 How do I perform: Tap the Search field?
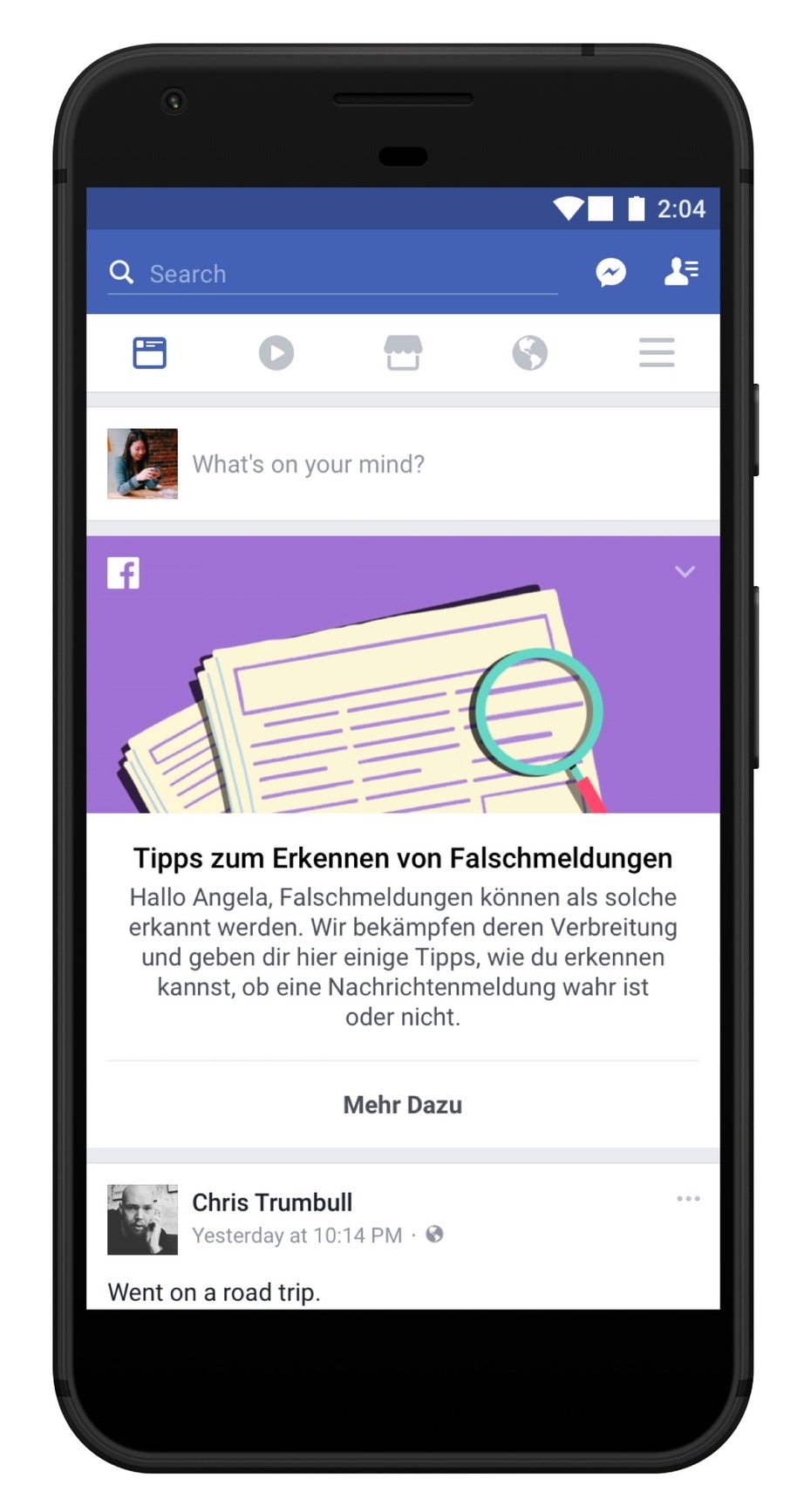point(331,274)
